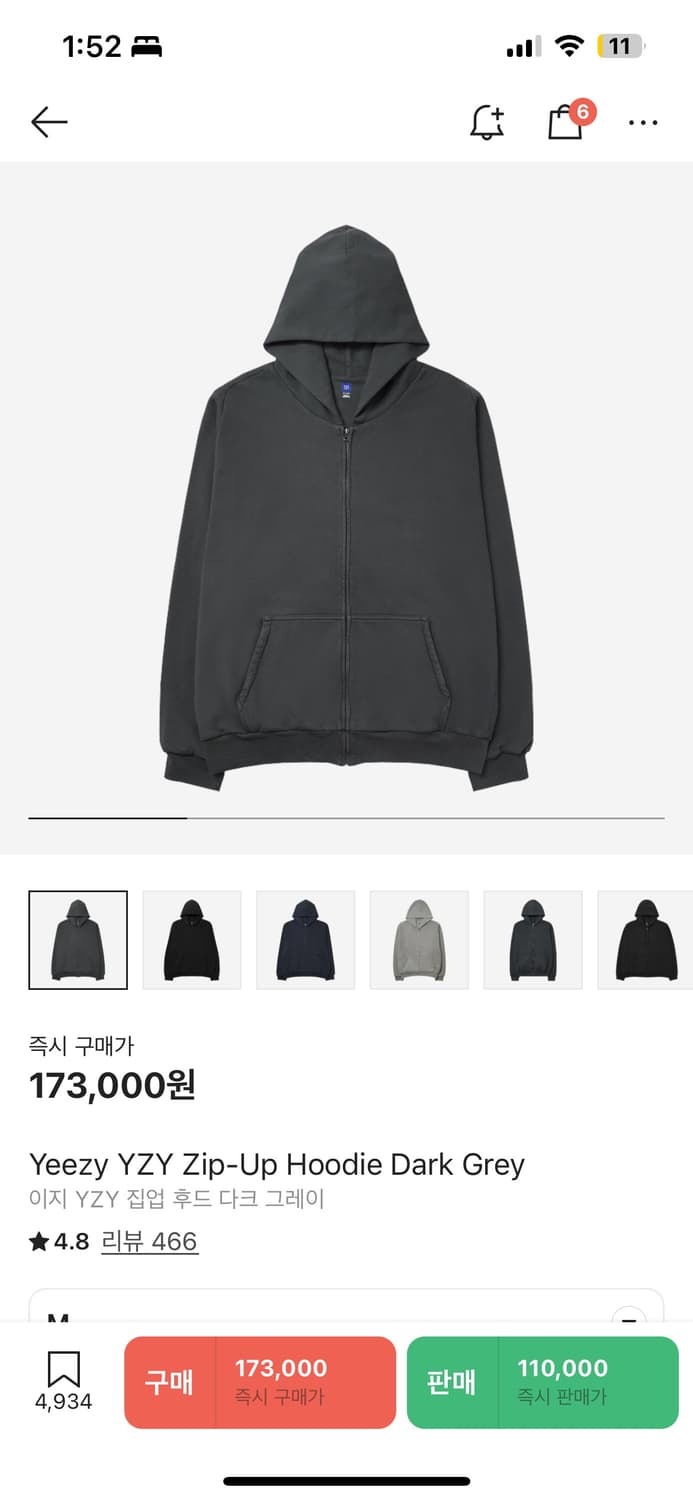This screenshot has height=1500, width=693.
Task: Expand the size M dropdown
Action: pos(627,1316)
